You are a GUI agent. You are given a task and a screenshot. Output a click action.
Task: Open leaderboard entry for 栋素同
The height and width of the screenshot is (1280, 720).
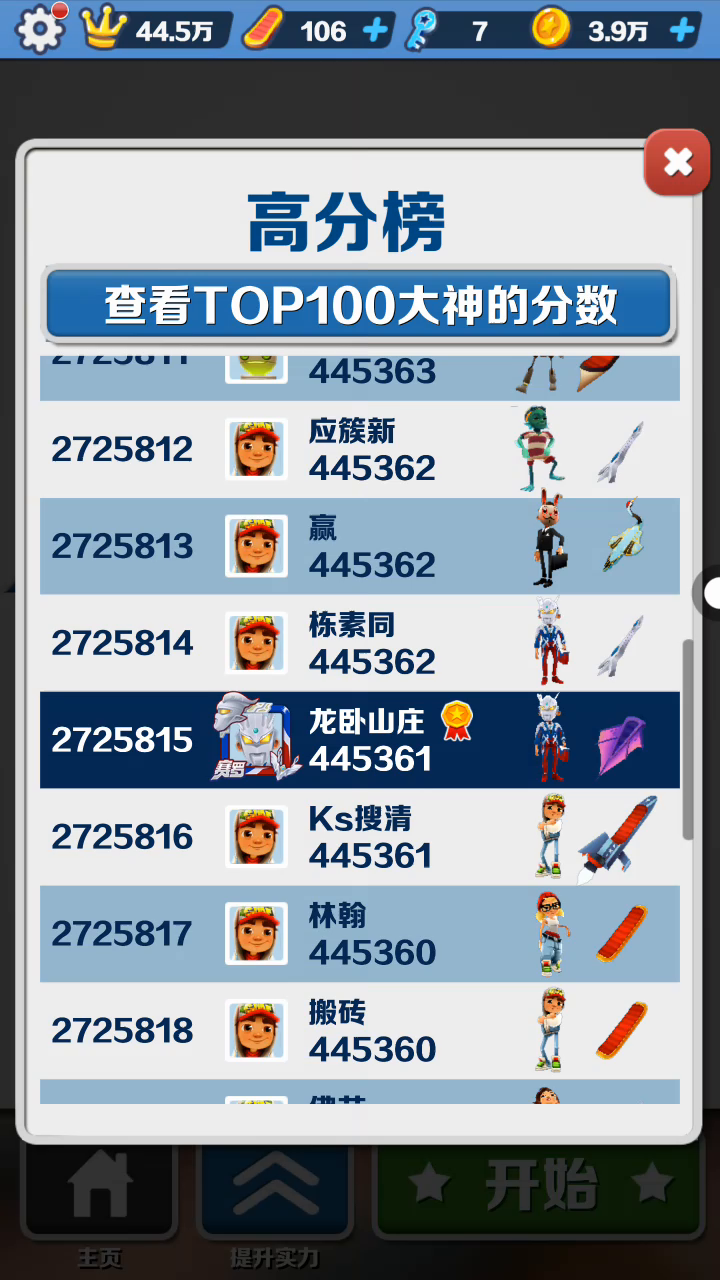tap(360, 643)
